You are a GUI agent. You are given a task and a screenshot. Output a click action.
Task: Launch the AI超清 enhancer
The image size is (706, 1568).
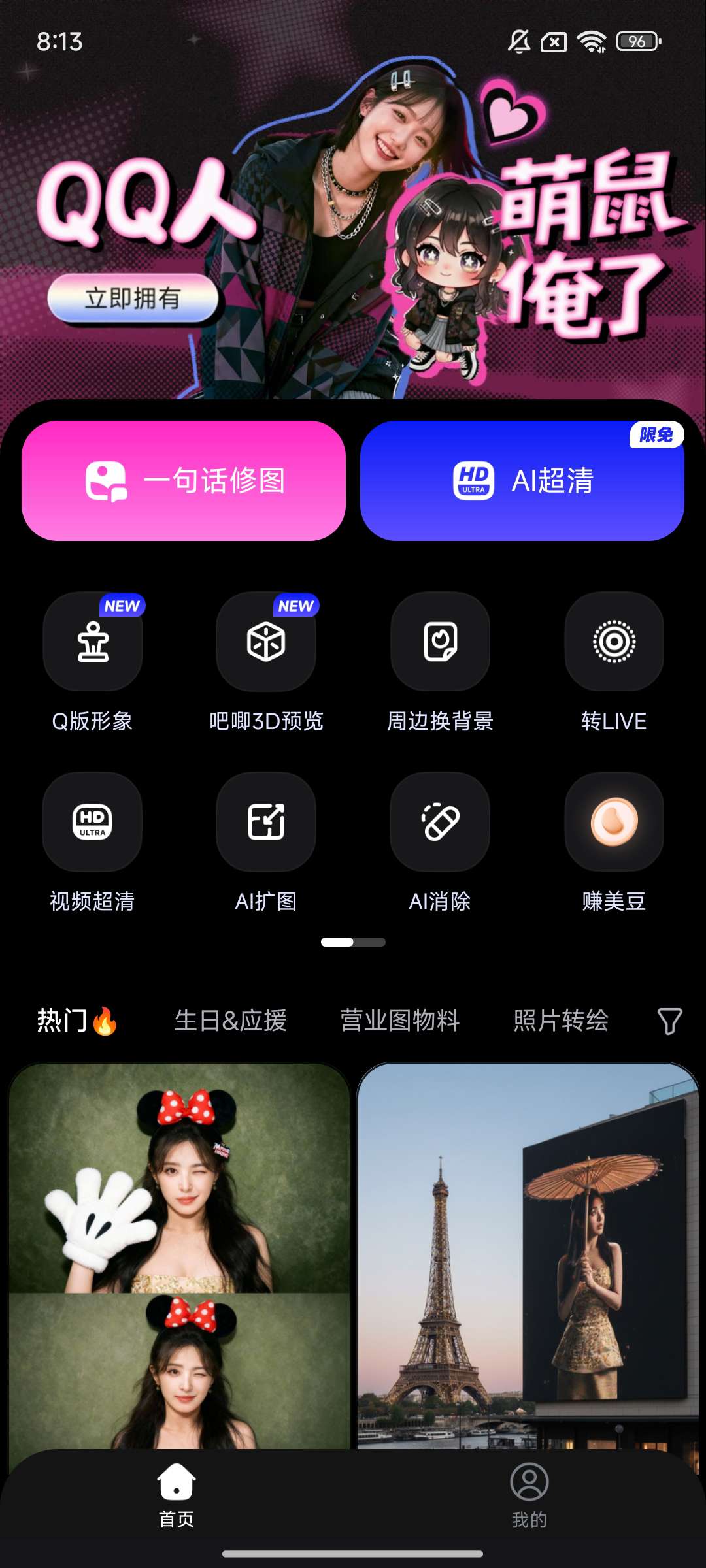(522, 481)
